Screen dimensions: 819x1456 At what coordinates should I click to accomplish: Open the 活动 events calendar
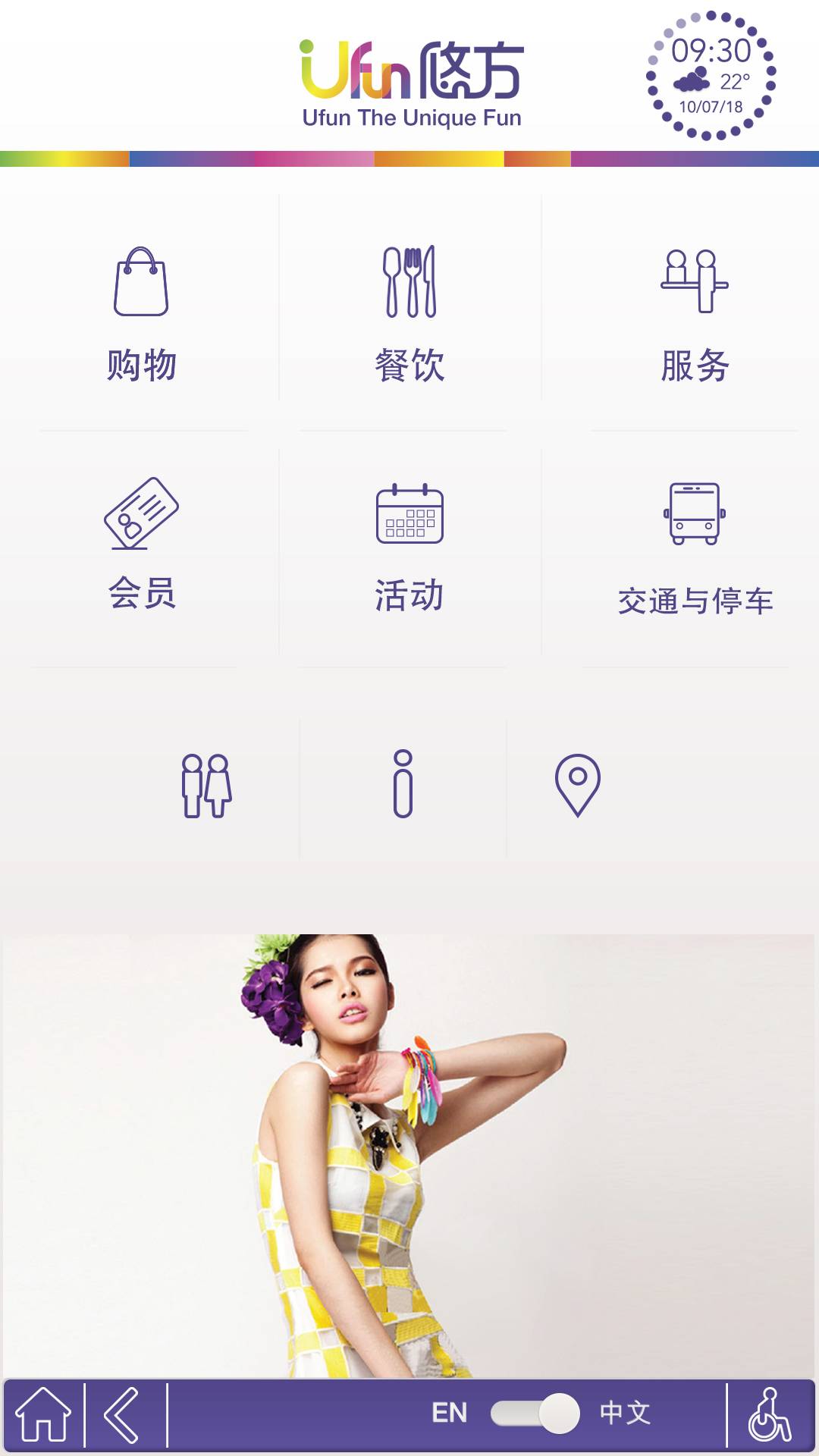409,546
